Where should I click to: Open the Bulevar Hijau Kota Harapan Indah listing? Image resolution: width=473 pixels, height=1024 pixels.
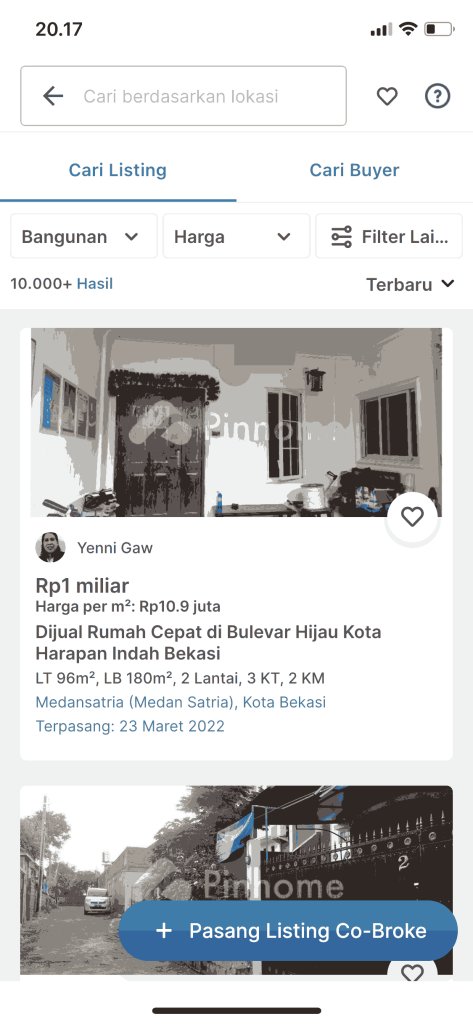tap(208, 643)
